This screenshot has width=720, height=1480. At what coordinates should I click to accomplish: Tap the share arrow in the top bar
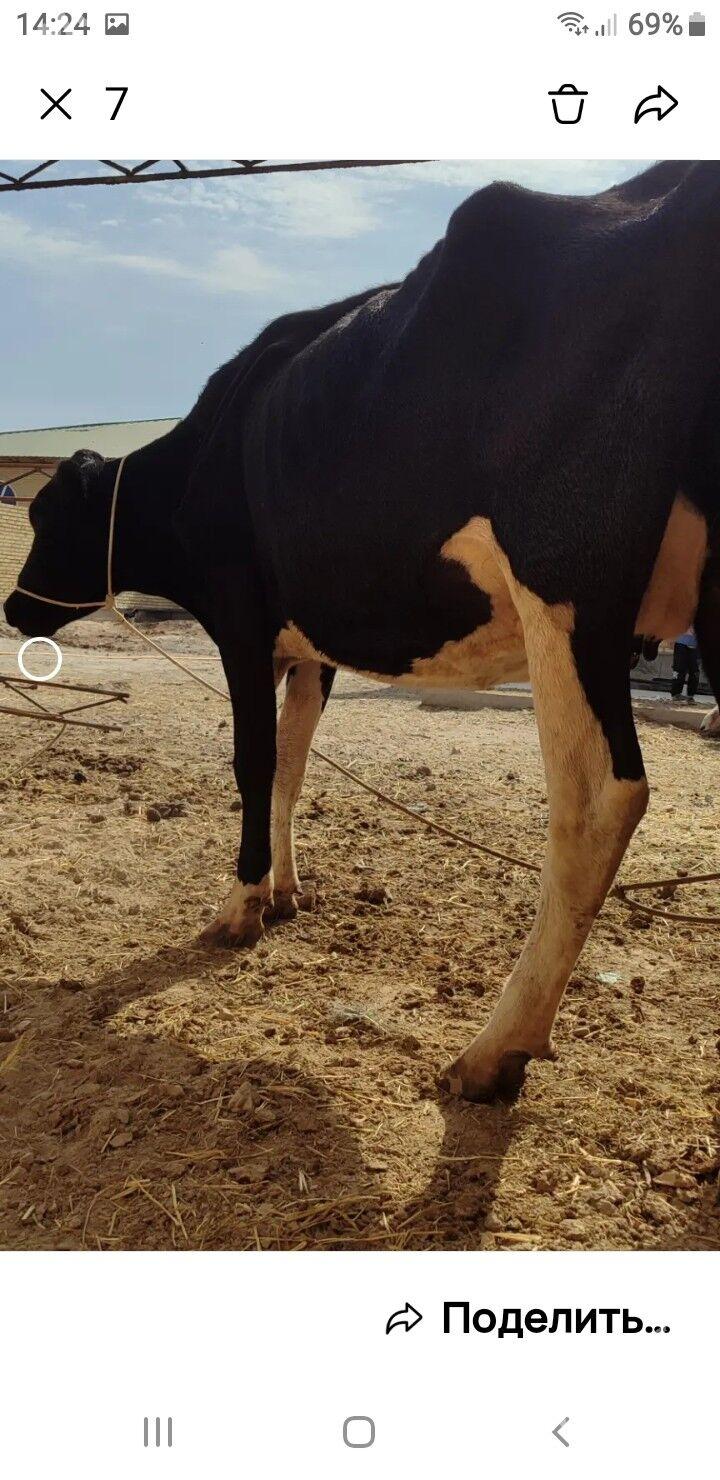click(656, 104)
